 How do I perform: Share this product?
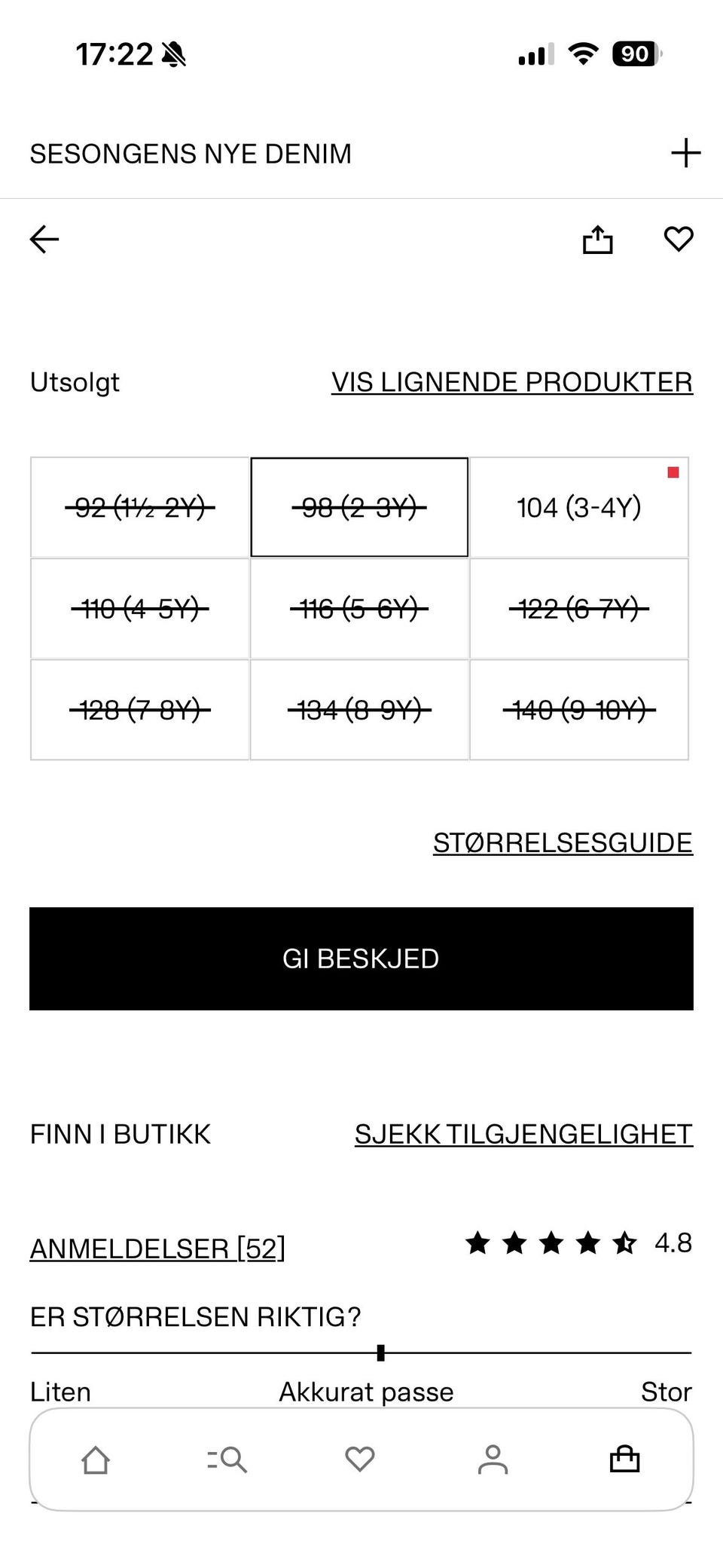[x=597, y=240]
